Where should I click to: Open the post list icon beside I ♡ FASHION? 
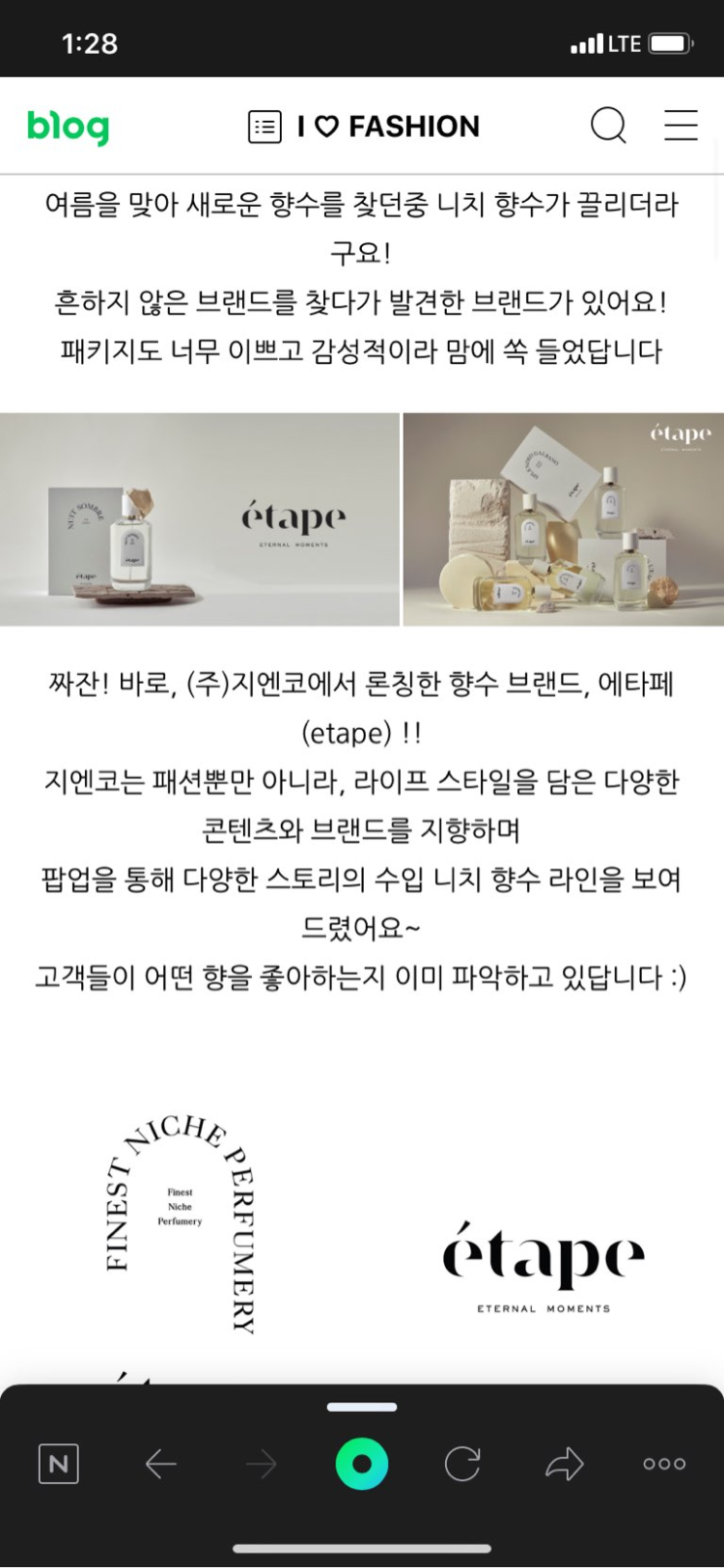[x=265, y=126]
